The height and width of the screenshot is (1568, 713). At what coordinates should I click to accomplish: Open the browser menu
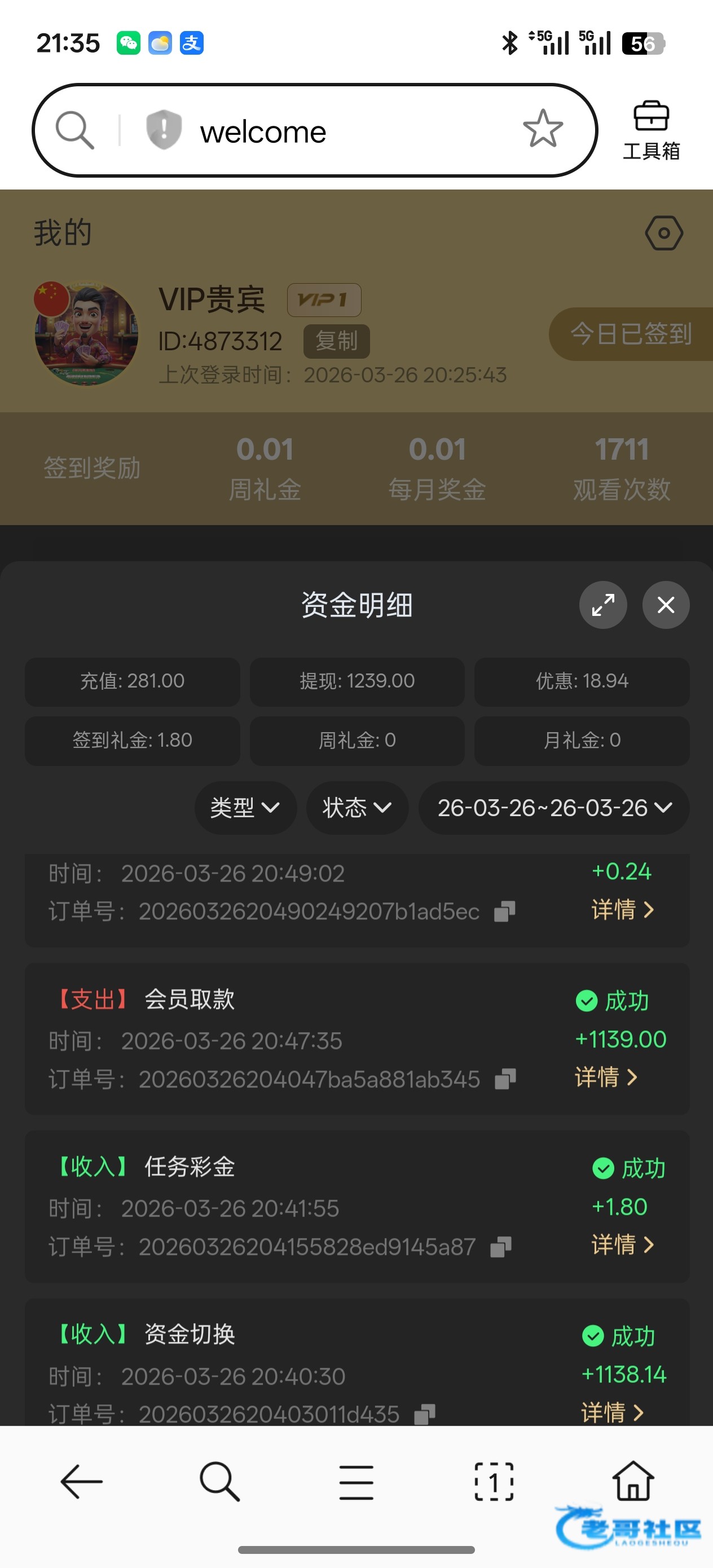point(356,1482)
